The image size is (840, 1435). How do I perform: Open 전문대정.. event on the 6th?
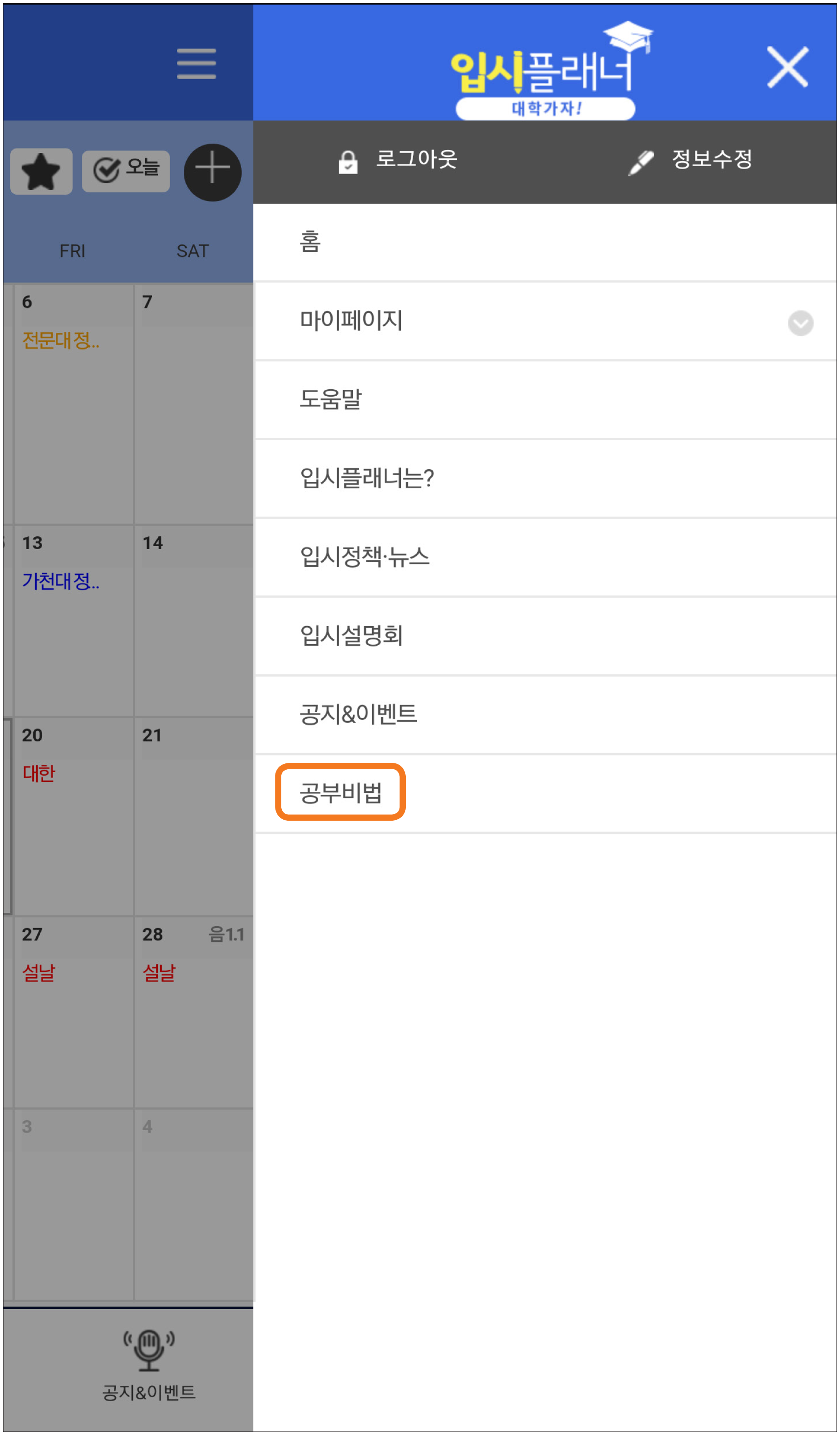[x=61, y=341]
